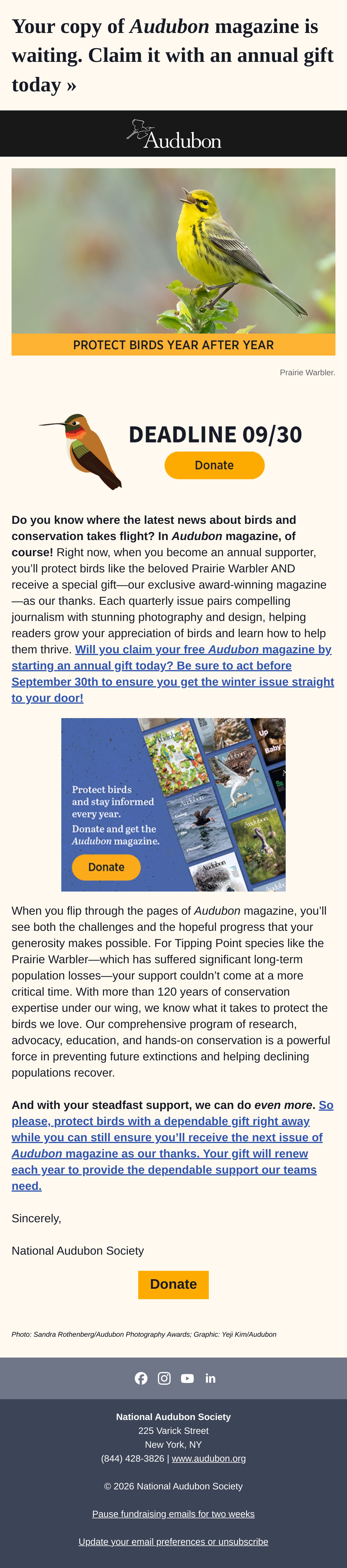Open the 'Will you claim your free Audubon magazine' link
Screen dimensions: 347x1568
[173, 673]
